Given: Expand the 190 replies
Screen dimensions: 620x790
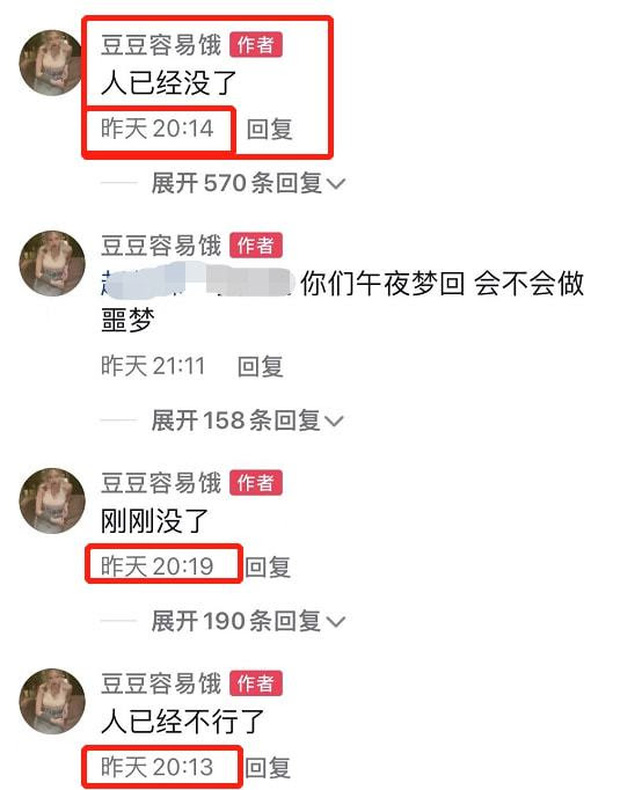Looking at the screenshot, I should click(x=247, y=621).
